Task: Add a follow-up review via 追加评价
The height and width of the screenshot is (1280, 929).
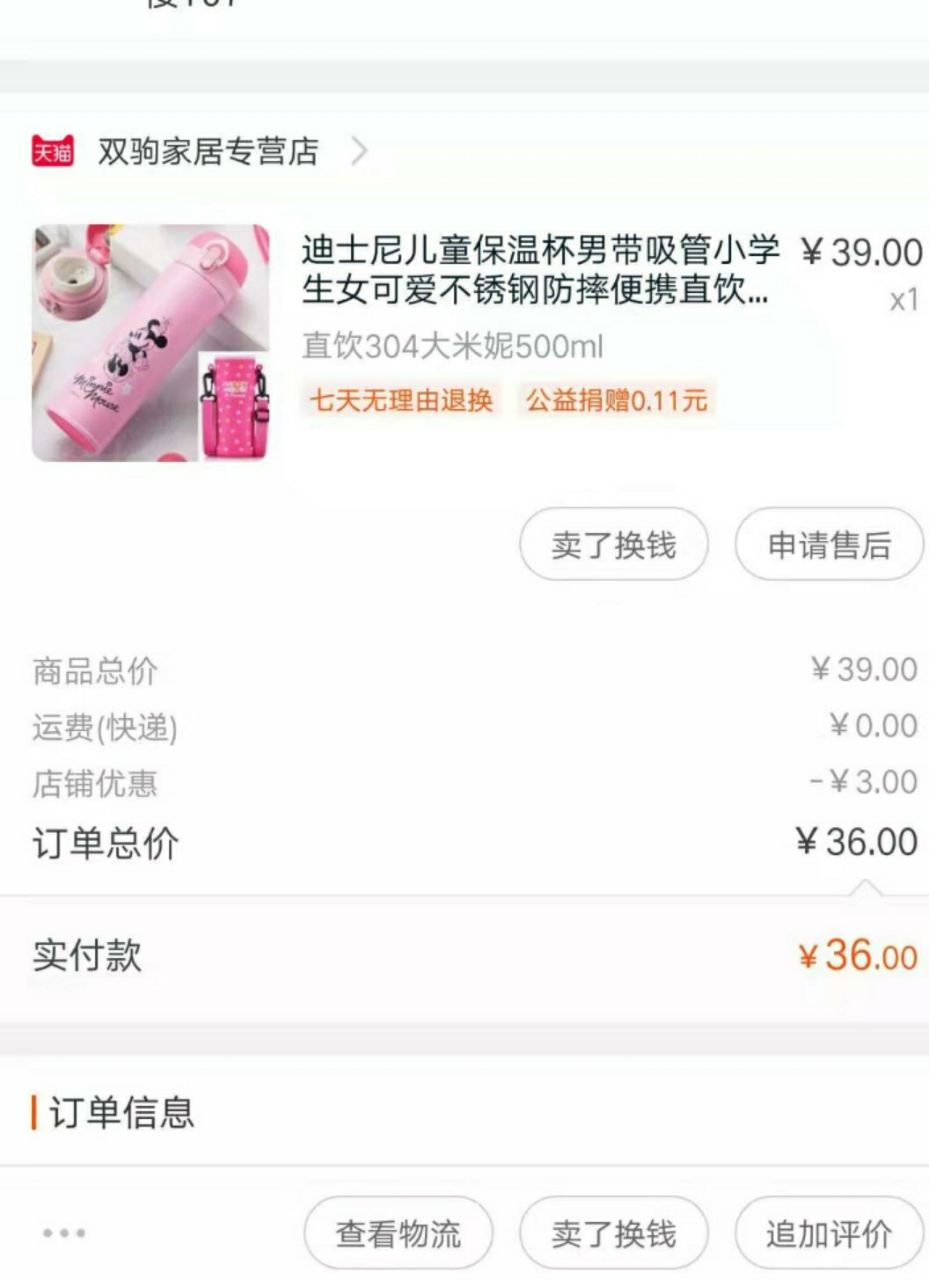Action: pyautogui.click(x=829, y=1234)
